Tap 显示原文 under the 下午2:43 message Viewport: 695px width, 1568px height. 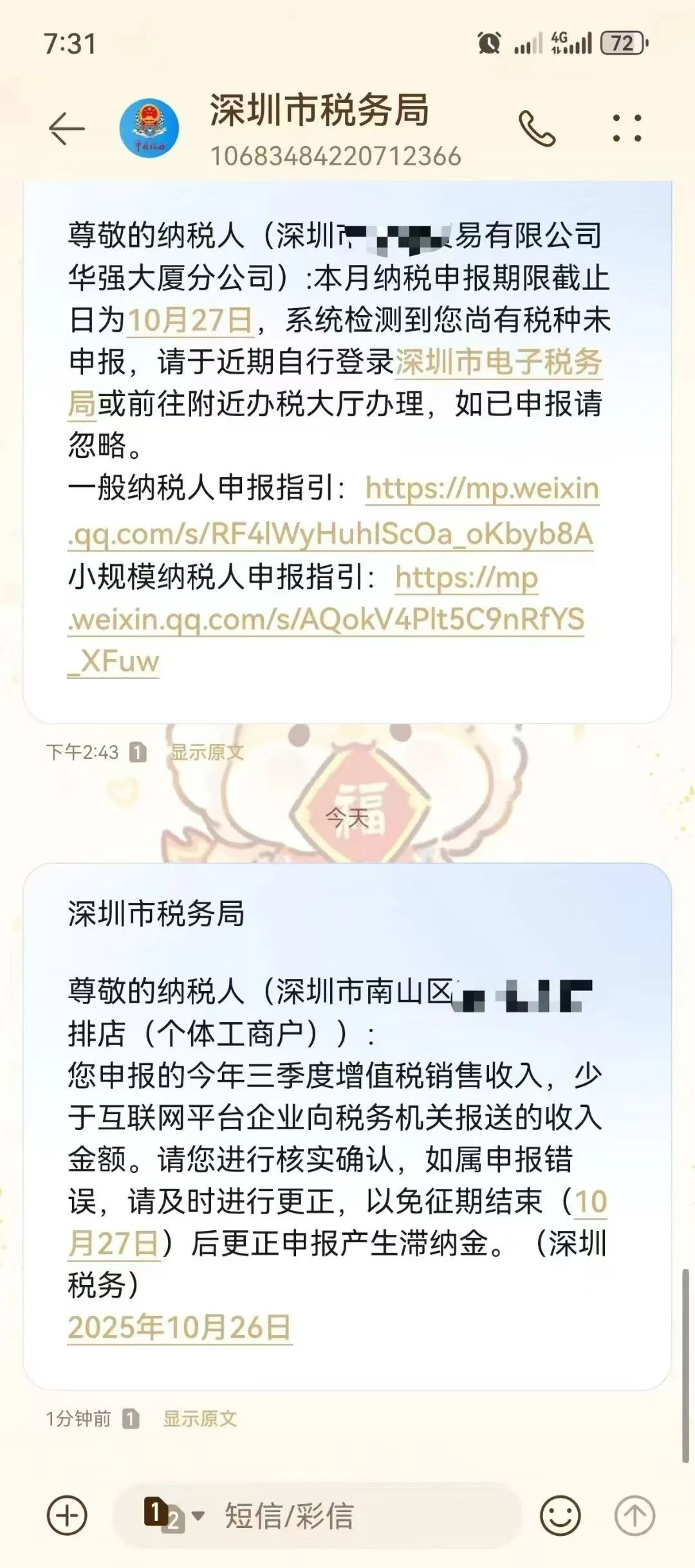pyautogui.click(x=207, y=752)
